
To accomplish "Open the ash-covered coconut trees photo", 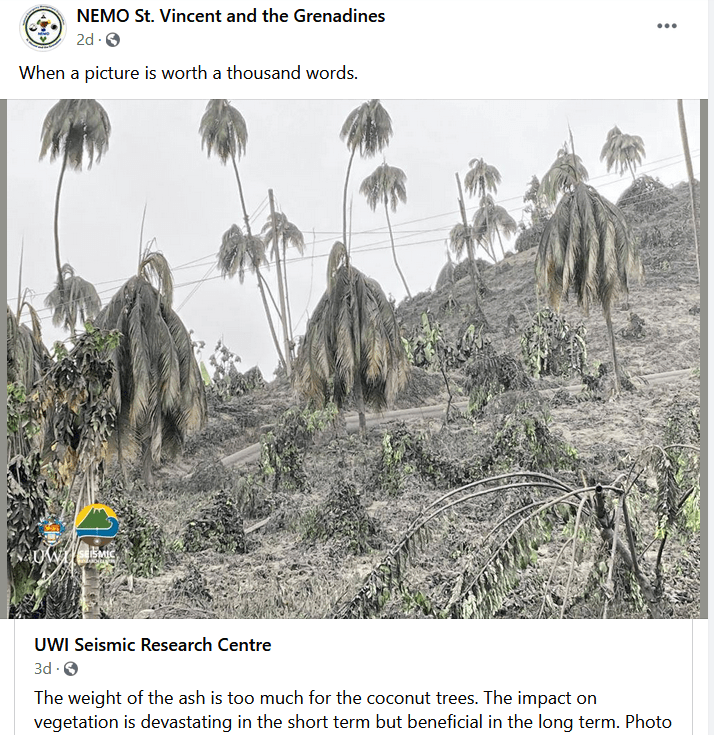I will click(356, 358).
